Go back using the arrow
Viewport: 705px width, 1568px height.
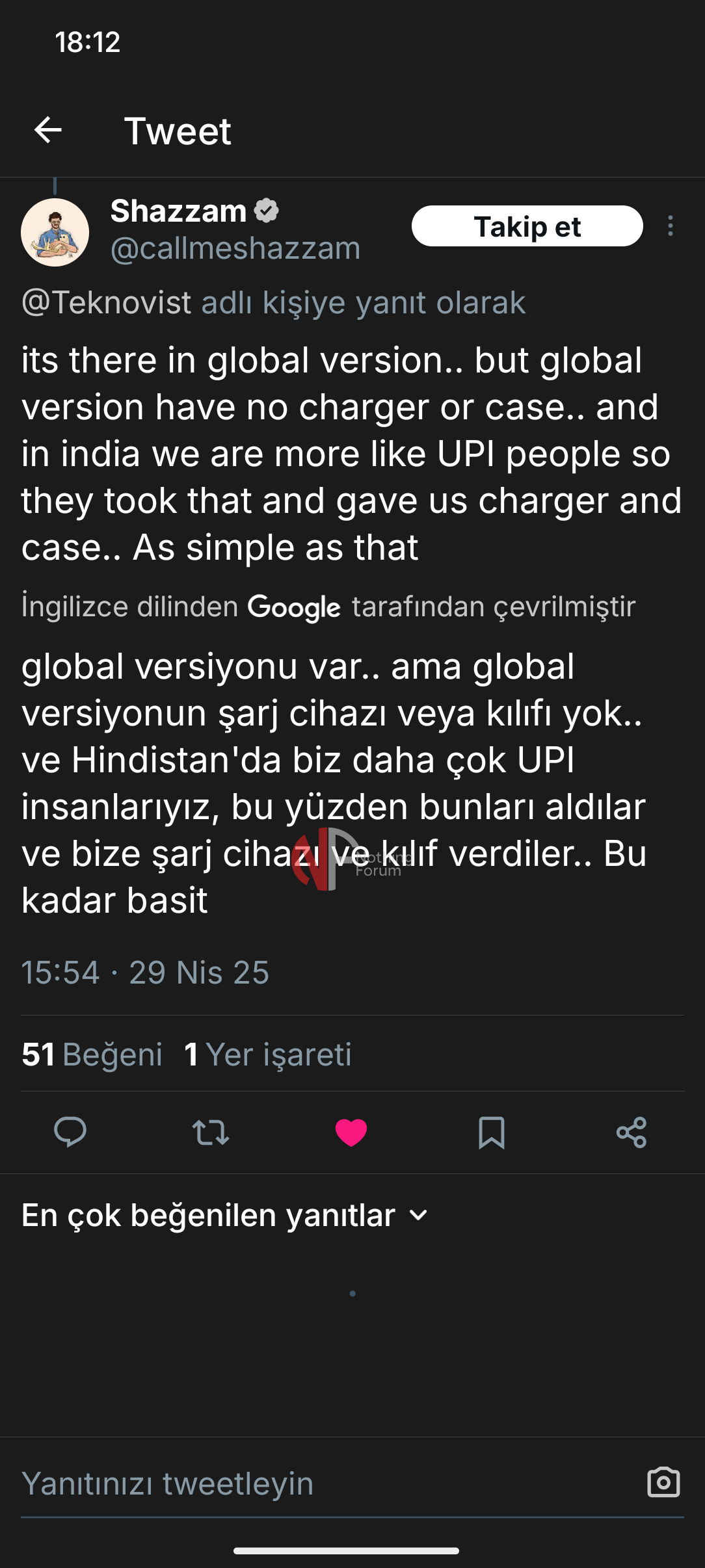click(x=48, y=130)
